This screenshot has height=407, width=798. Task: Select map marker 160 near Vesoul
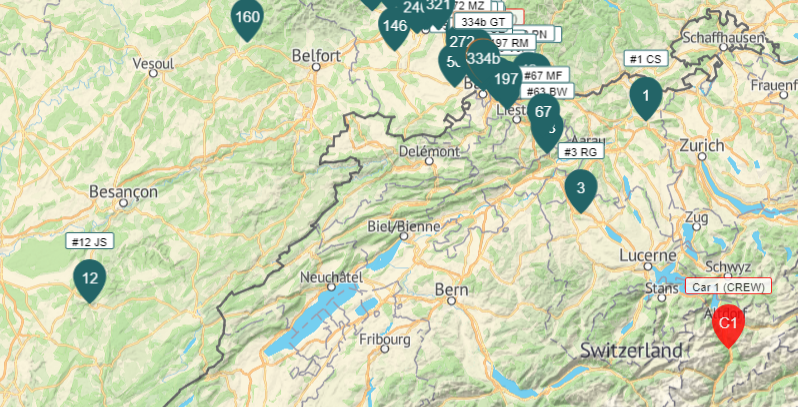point(246,17)
